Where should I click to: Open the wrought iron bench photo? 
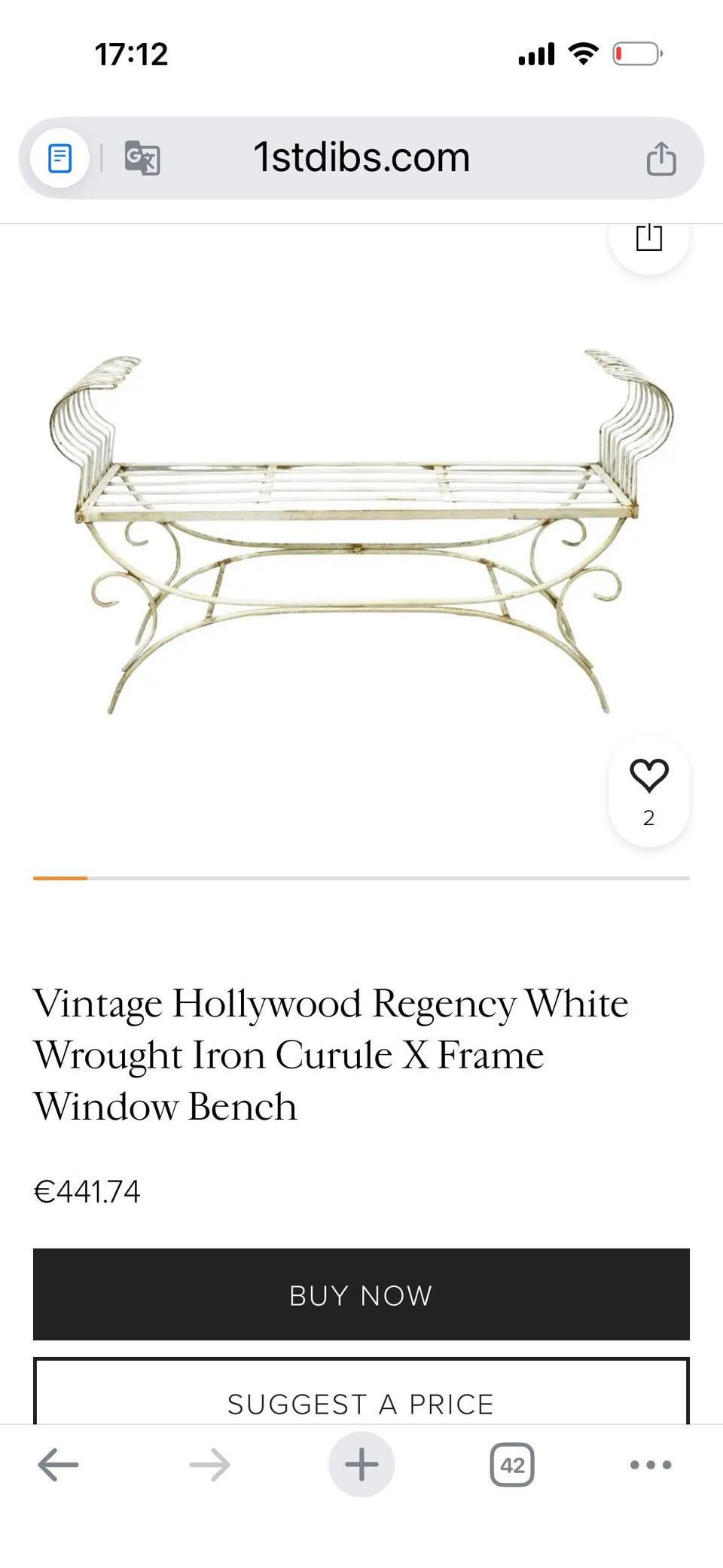pos(361,531)
